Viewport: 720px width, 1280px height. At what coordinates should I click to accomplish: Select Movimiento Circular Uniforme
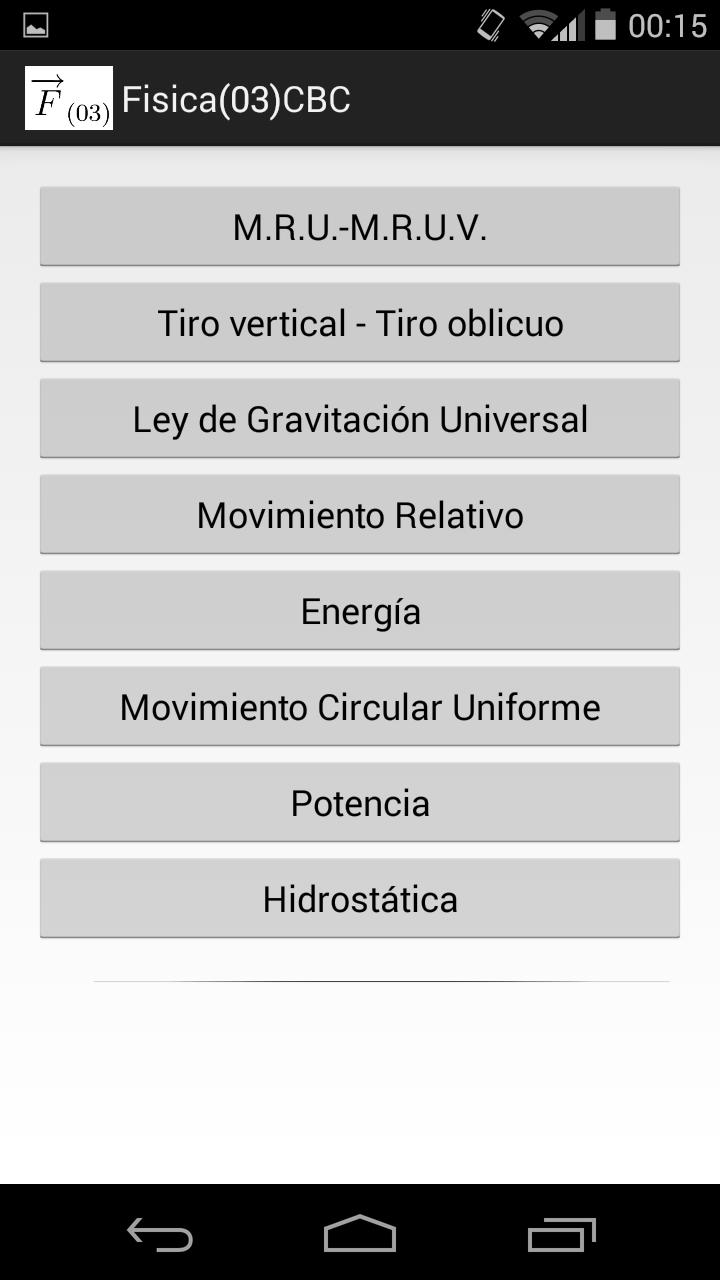pos(360,706)
